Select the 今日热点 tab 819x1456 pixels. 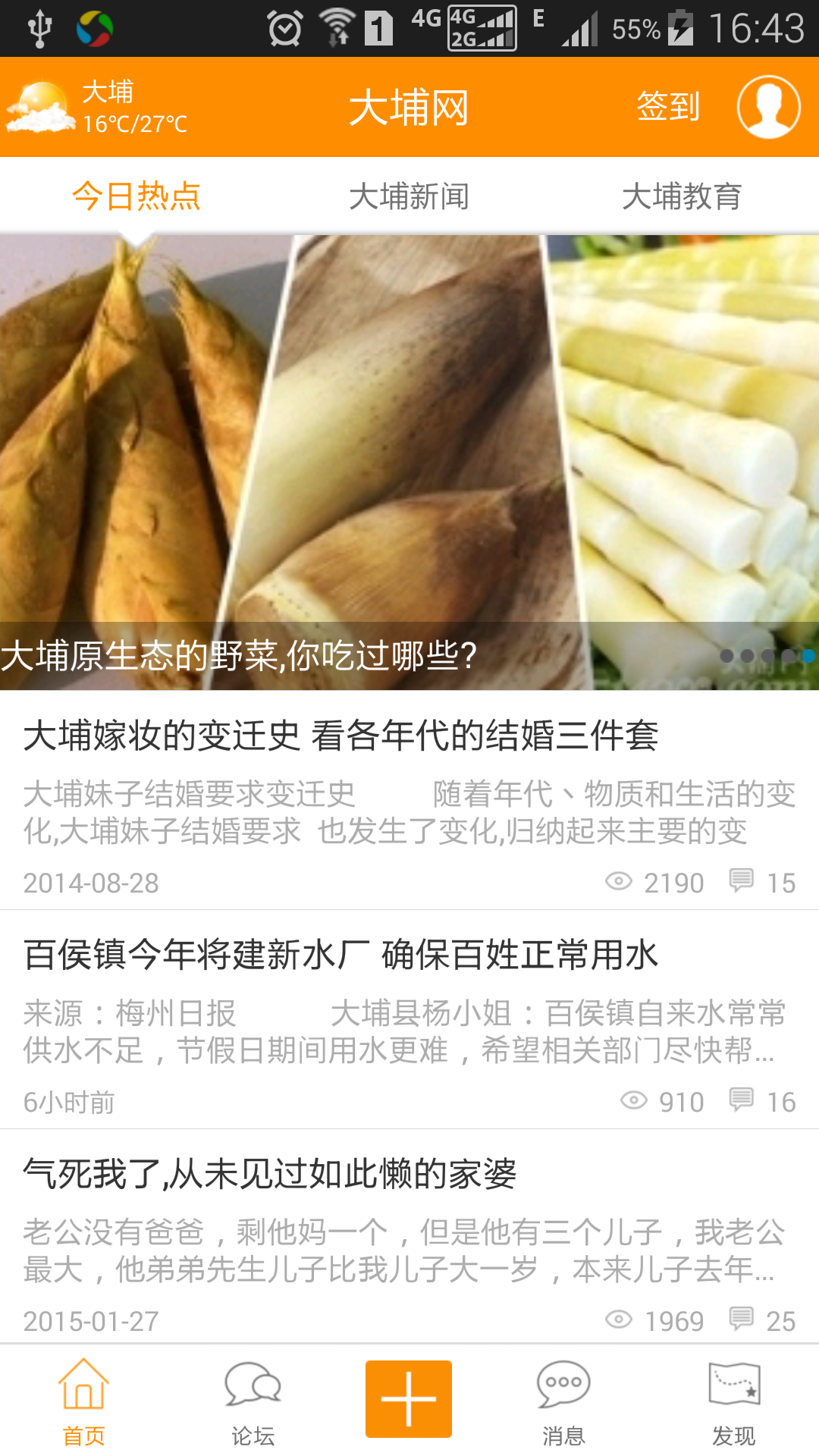(x=136, y=196)
